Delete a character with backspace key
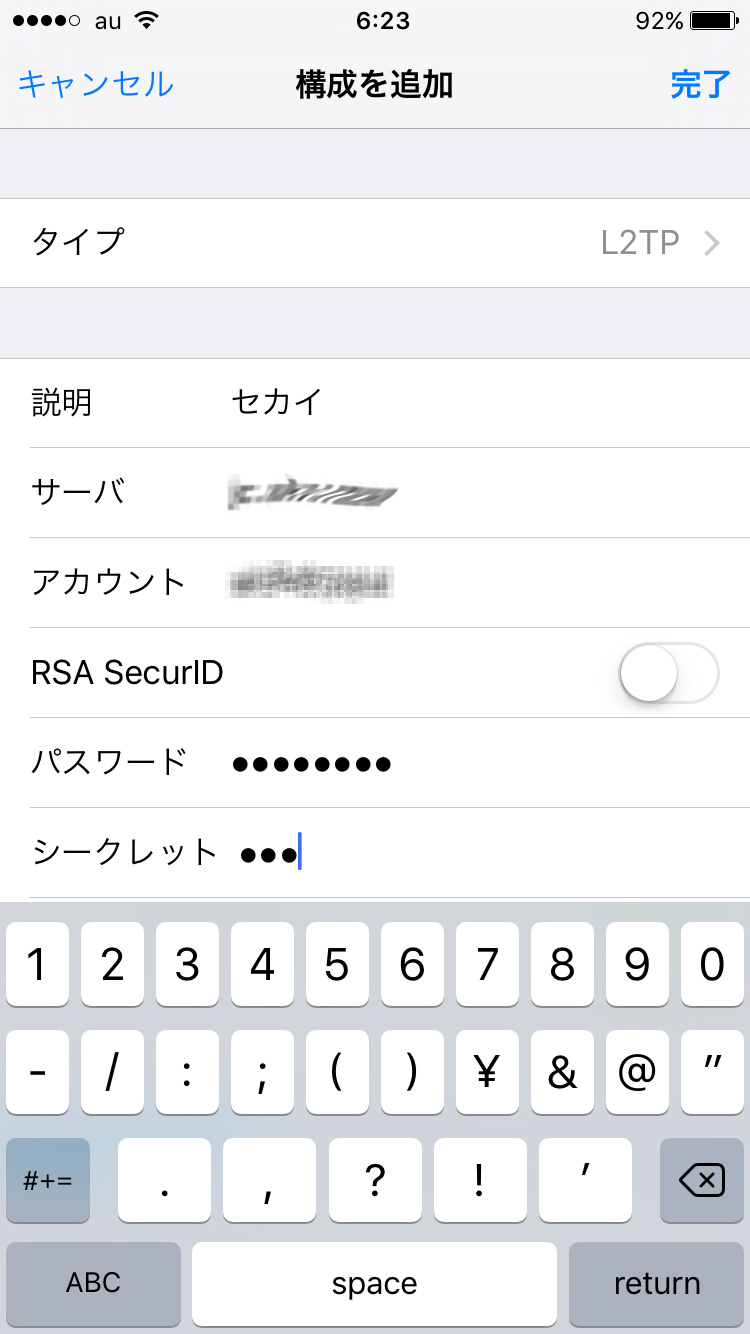This screenshot has height=1334, width=750. pos(702,1180)
